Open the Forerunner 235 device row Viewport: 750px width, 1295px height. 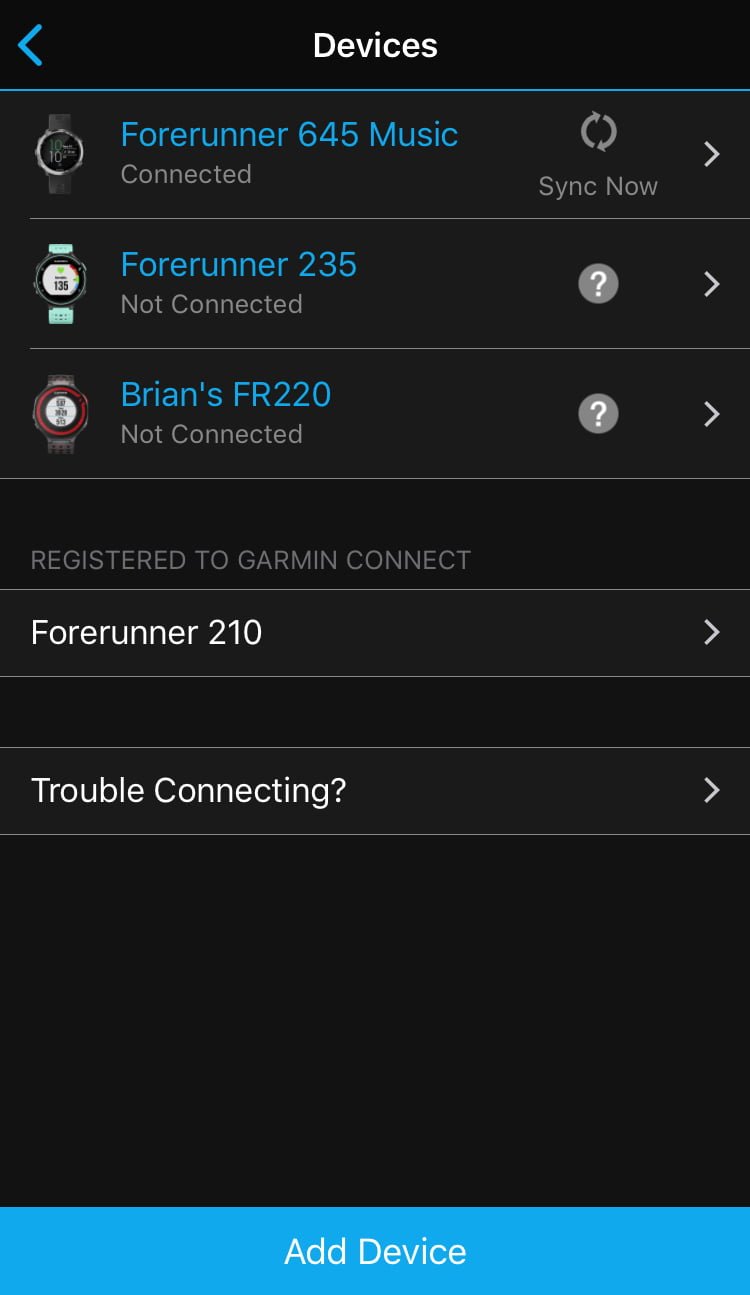point(375,284)
